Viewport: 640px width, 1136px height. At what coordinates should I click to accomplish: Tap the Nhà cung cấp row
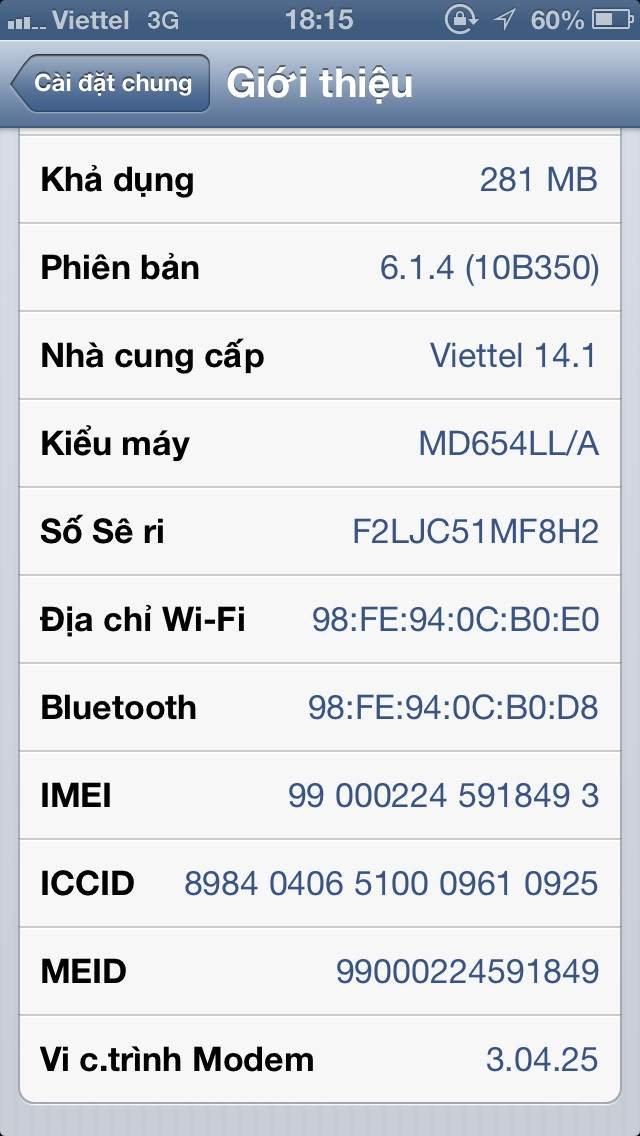pos(320,355)
